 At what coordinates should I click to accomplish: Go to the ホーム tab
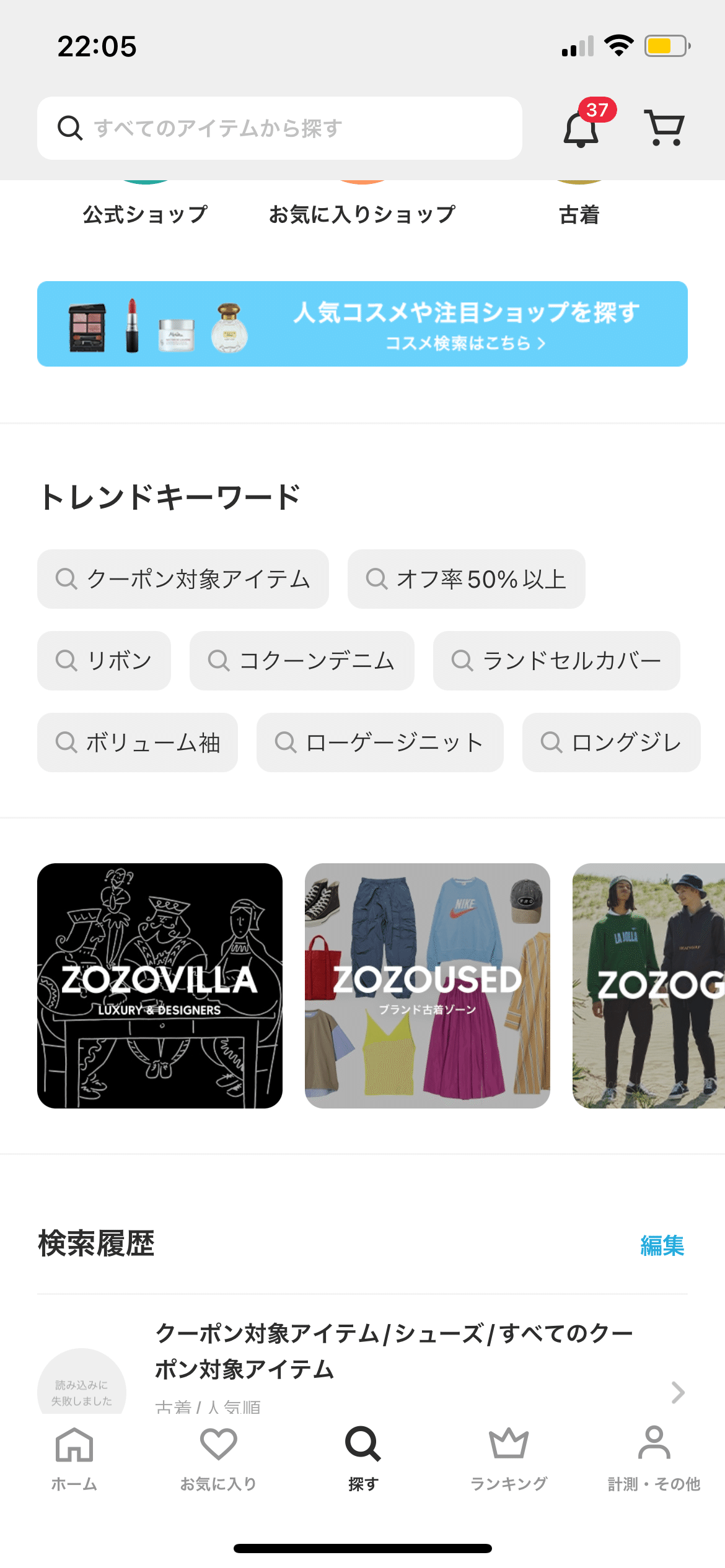74,1459
